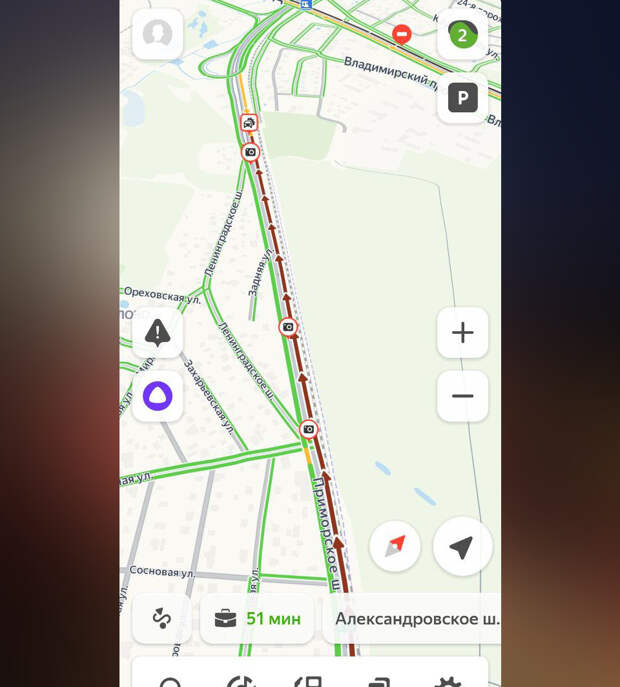Center map on my location arrow

pos(462,546)
